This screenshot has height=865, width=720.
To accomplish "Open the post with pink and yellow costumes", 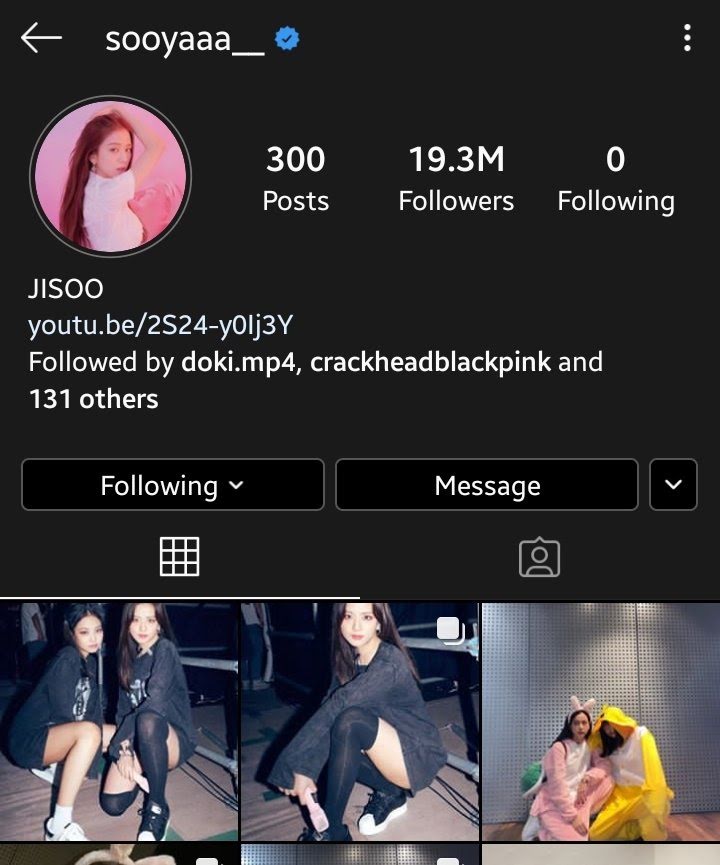I will click(x=600, y=721).
